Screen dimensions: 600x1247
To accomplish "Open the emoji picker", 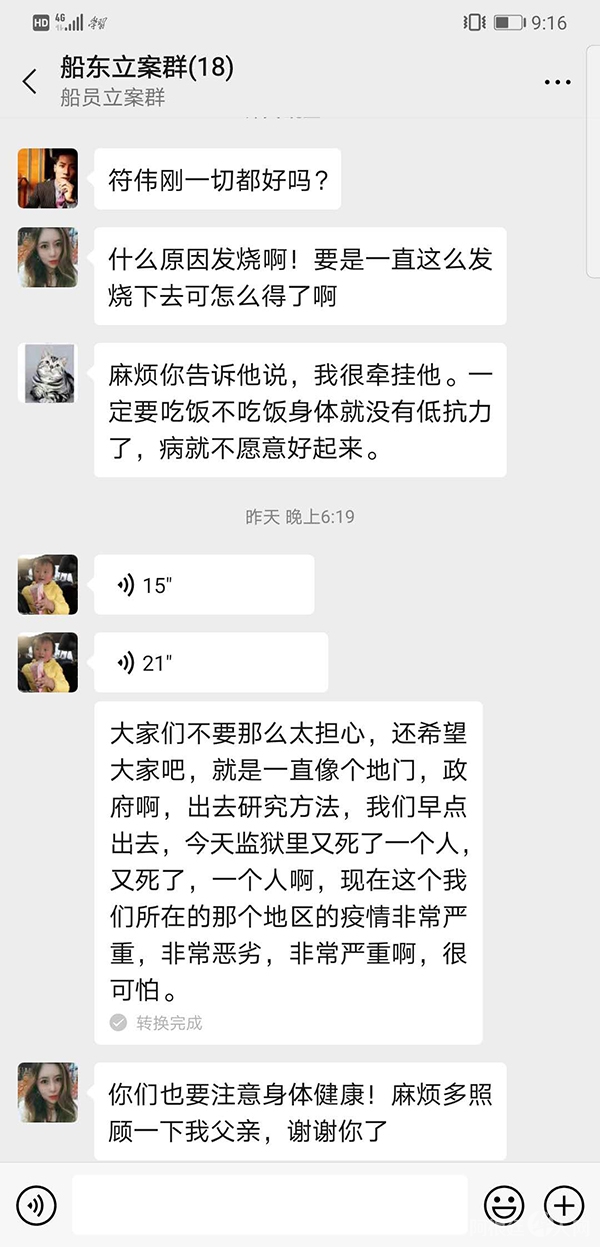I will click(x=504, y=1205).
